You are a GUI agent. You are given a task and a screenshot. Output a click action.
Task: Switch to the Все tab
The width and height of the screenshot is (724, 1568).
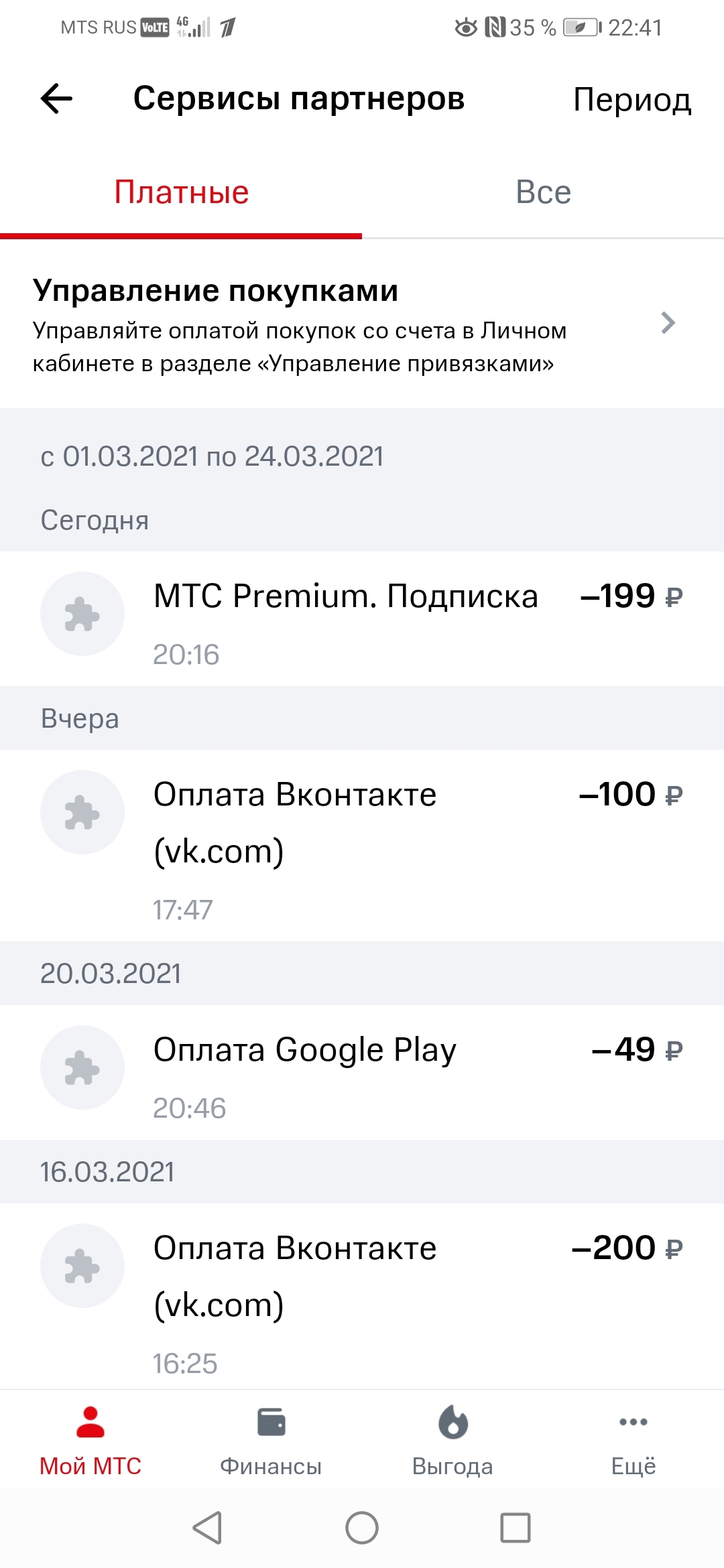543,193
